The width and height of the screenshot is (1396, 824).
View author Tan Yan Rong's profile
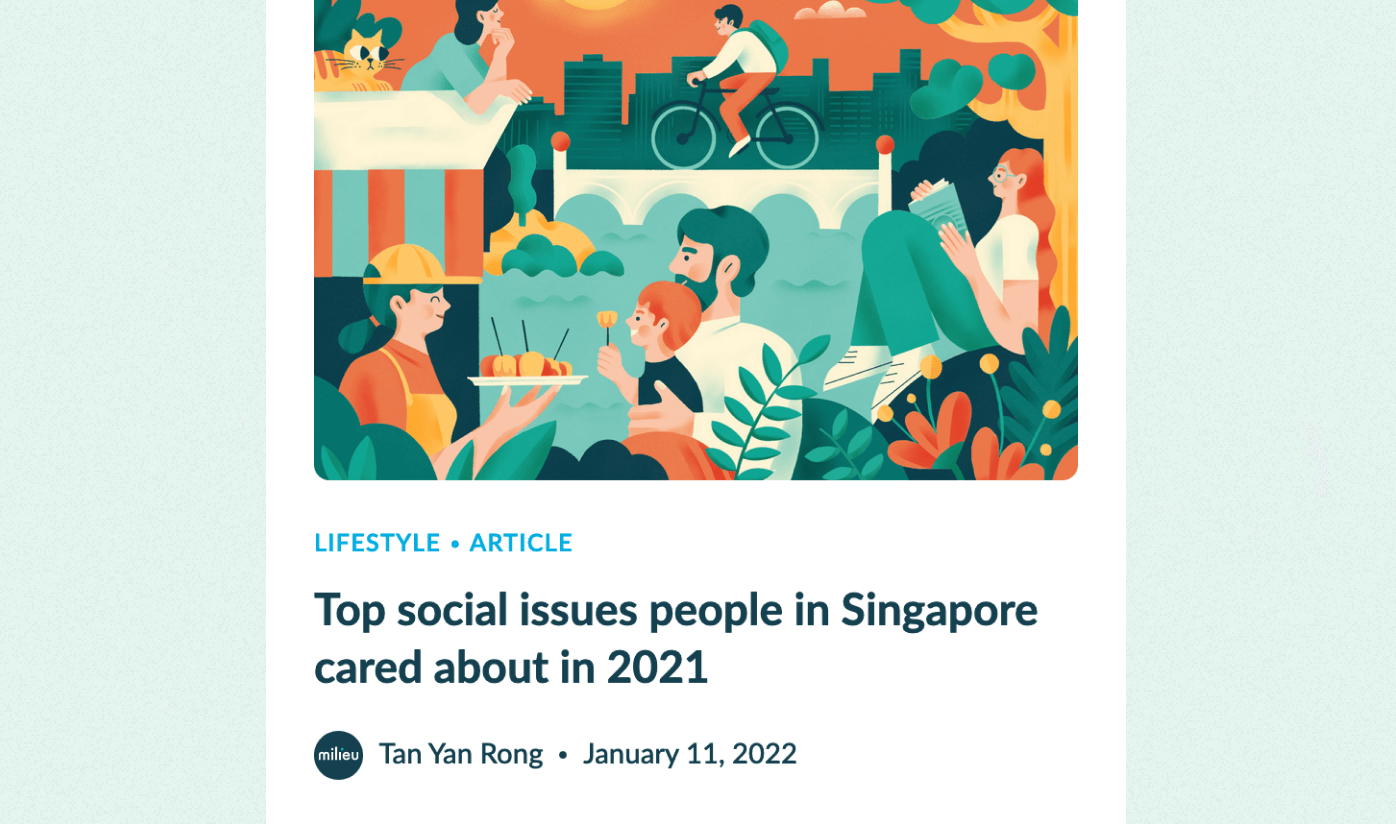pos(460,754)
